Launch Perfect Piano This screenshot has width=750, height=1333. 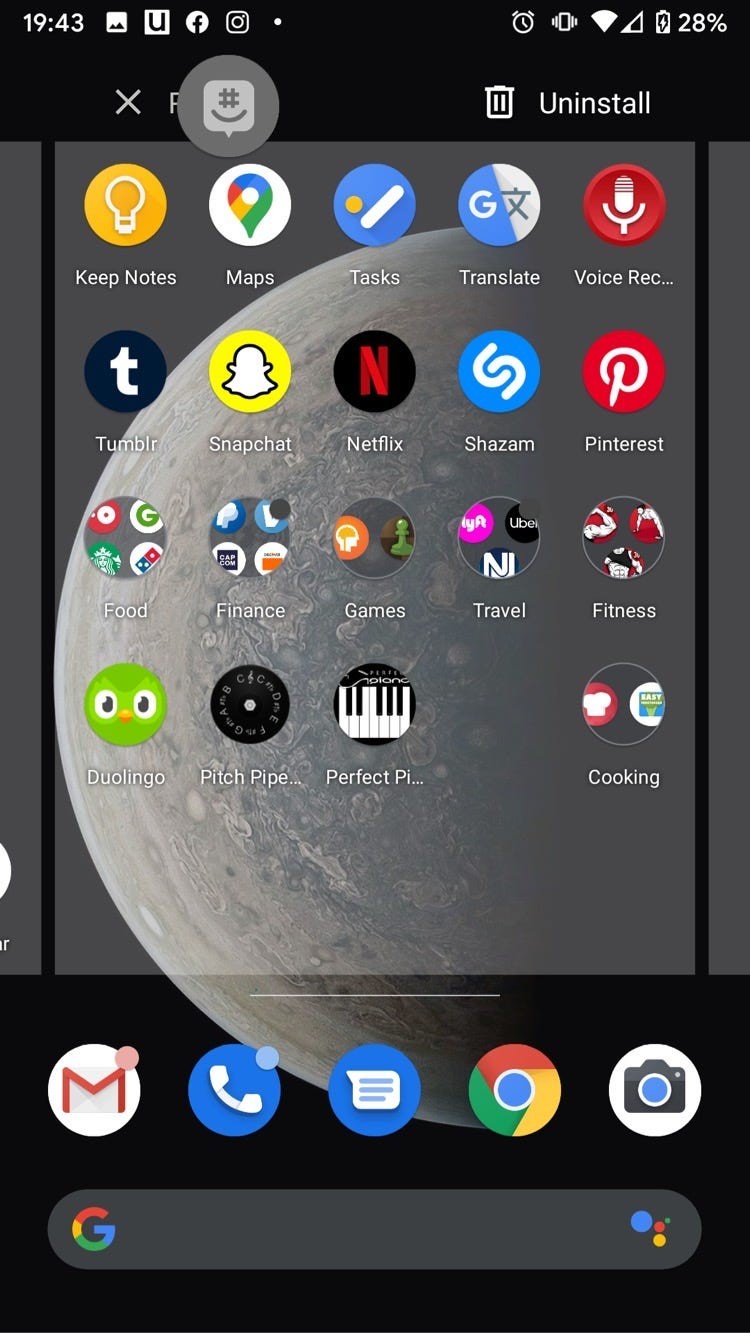click(374, 705)
